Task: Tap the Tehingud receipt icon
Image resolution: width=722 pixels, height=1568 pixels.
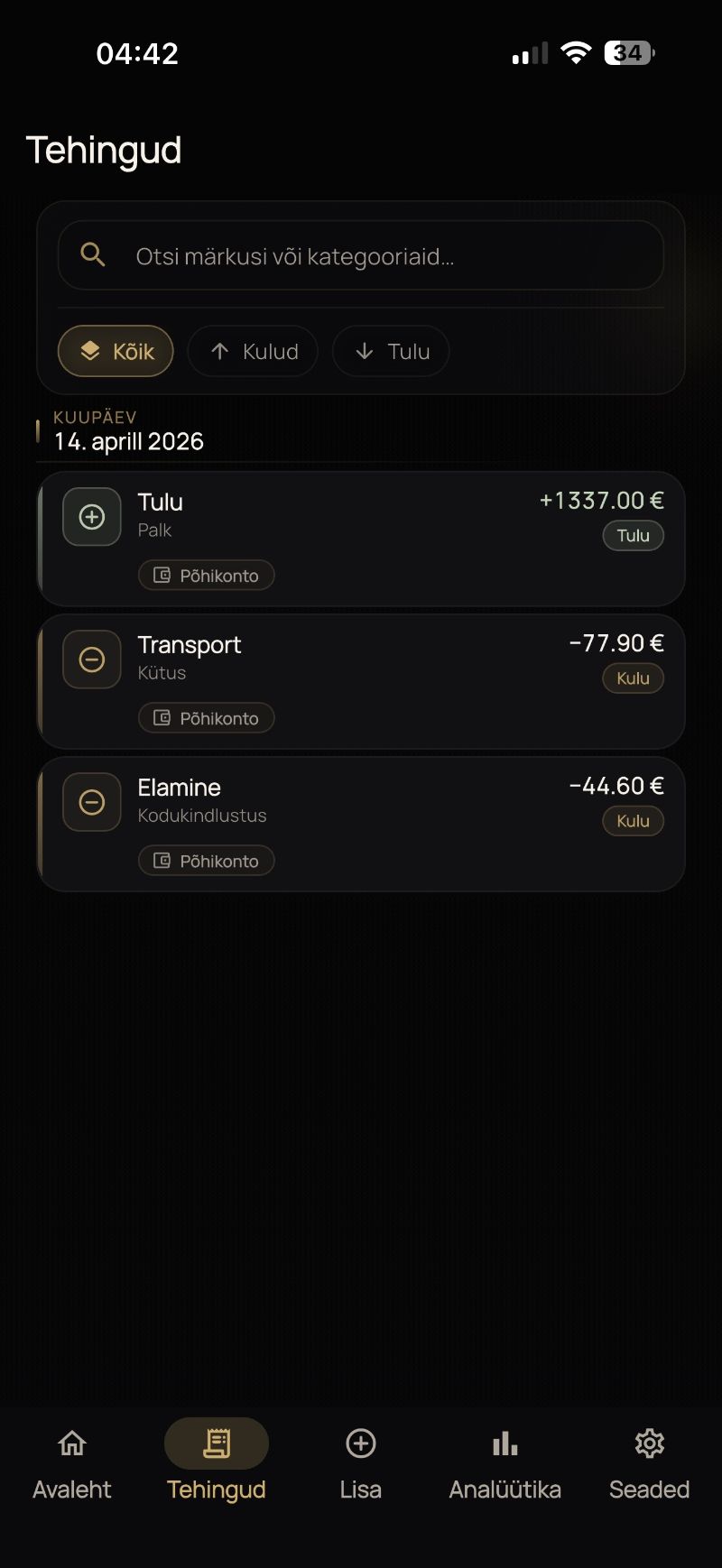Action: [216, 1443]
